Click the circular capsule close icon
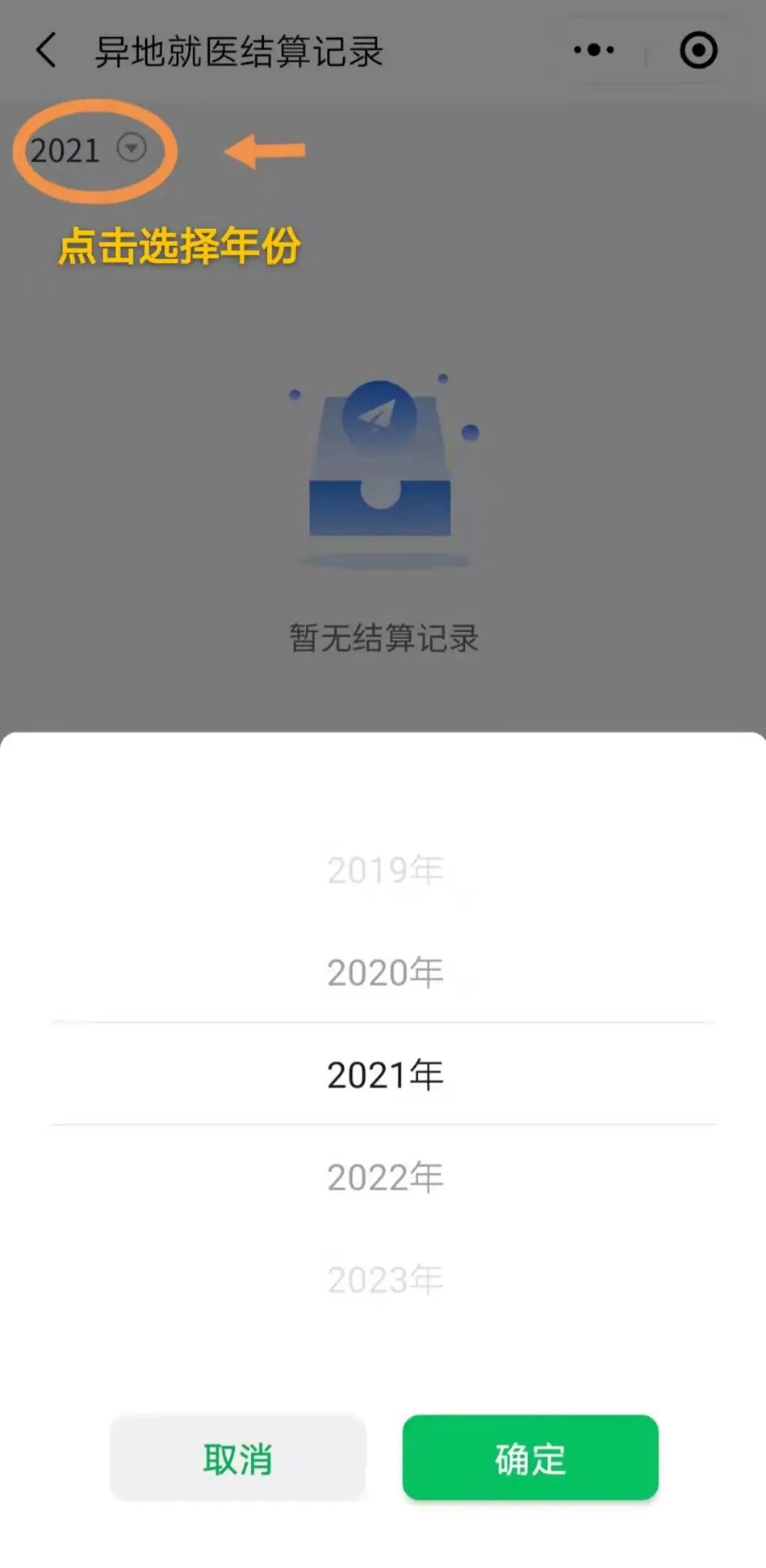Viewport: 766px width, 1568px height. pos(700,50)
